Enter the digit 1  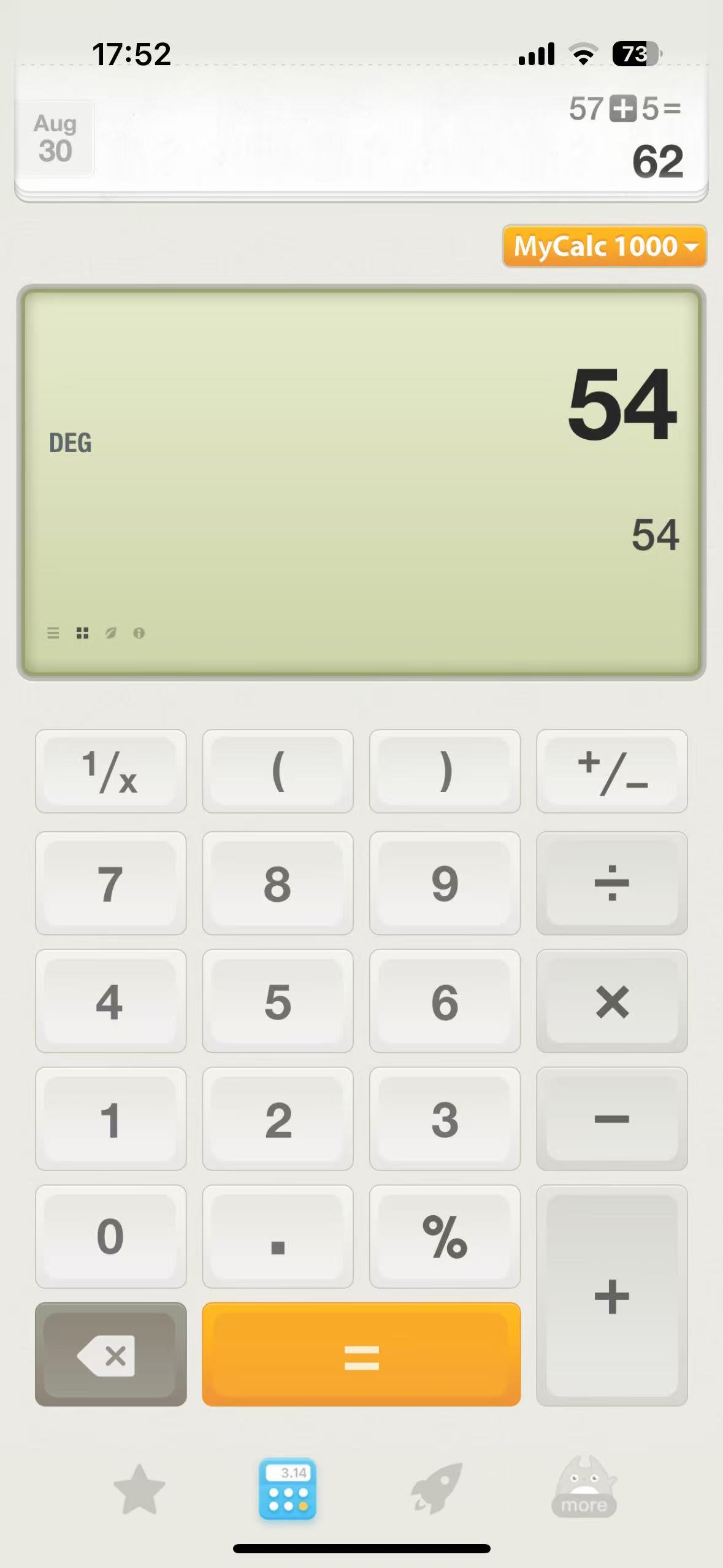tap(110, 1119)
